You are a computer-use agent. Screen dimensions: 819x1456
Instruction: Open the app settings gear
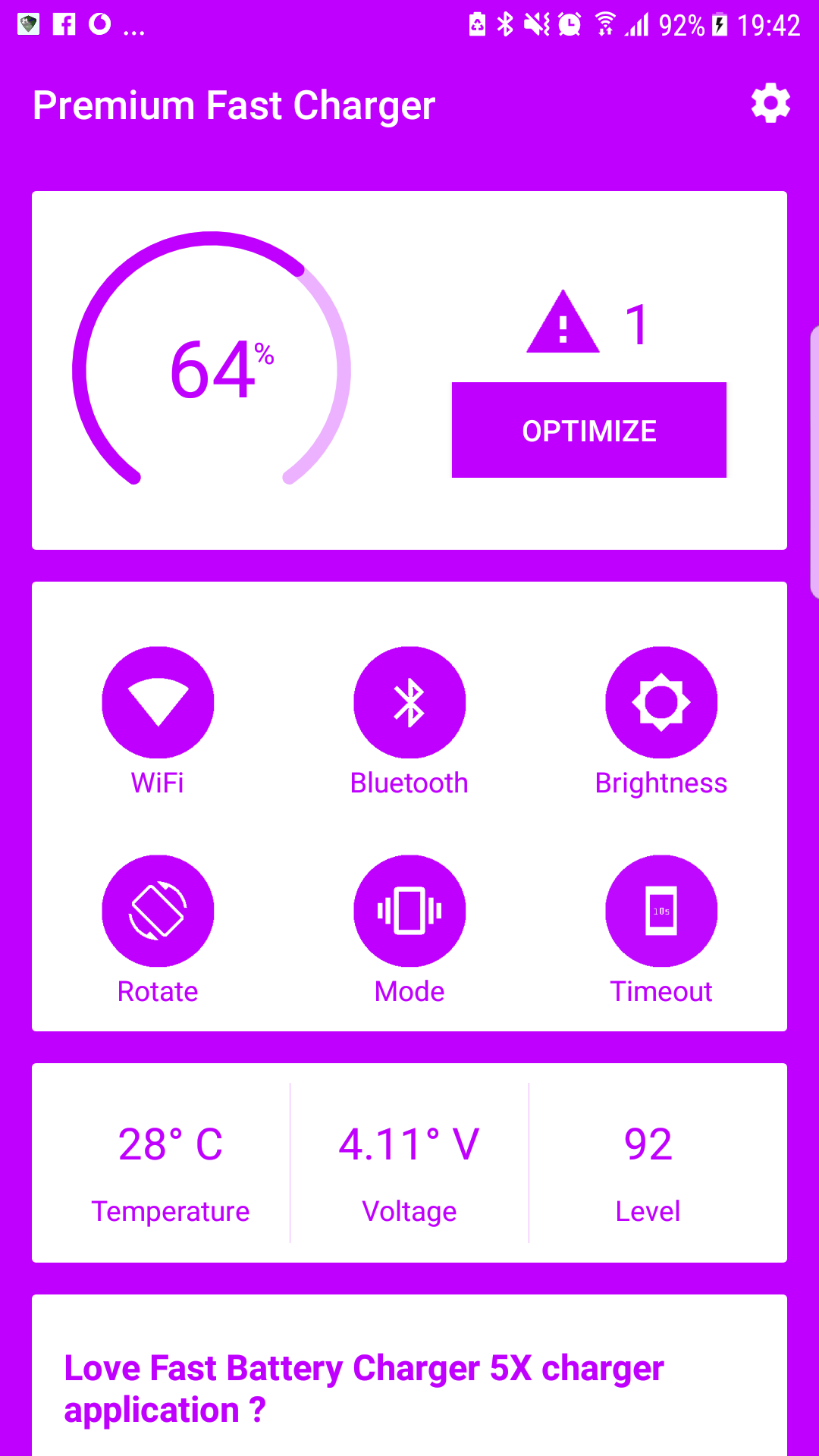[x=770, y=105]
